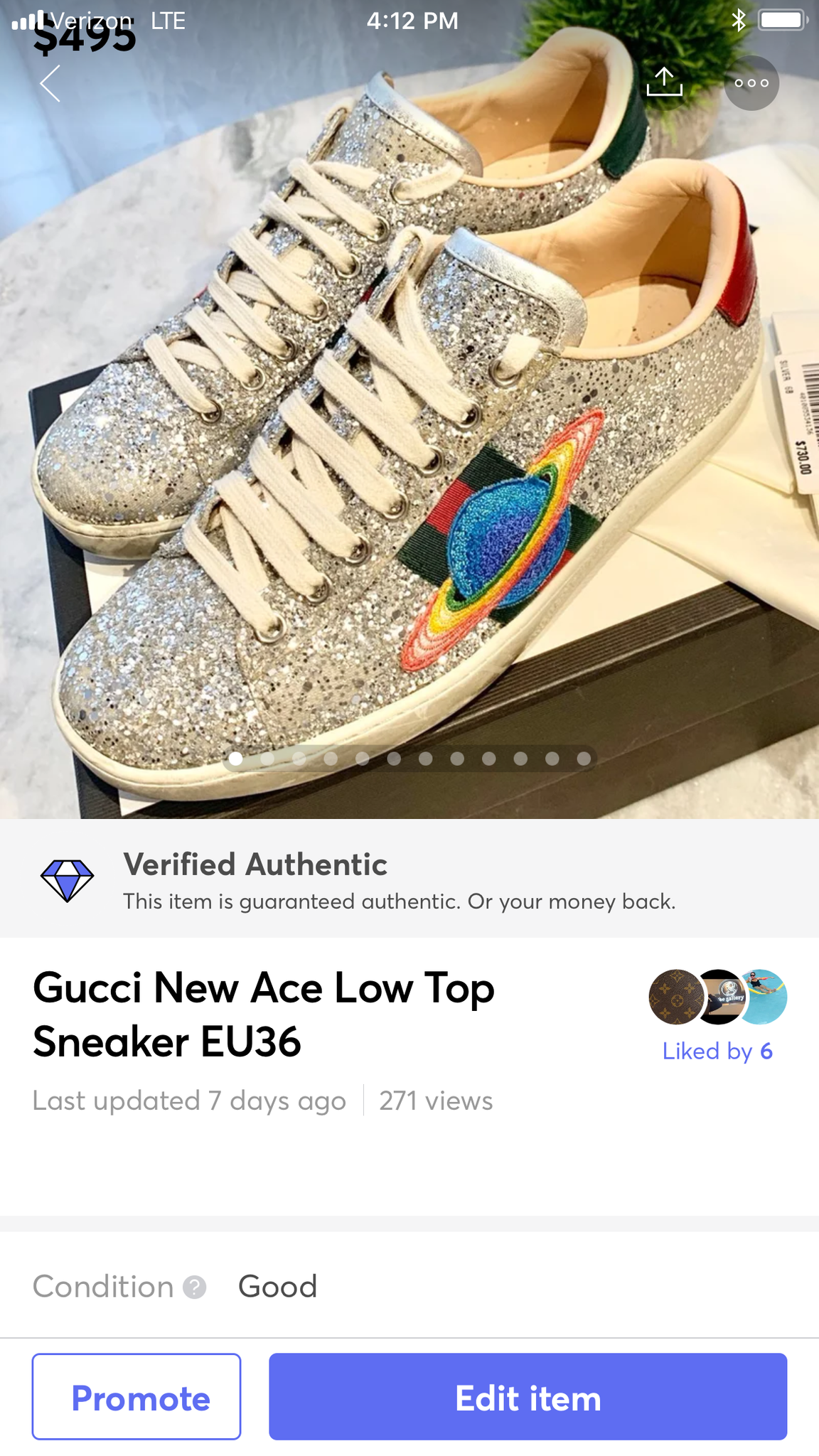Open the three-dot overflow menu
Image resolution: width=819 pixels, height=1456 pixels.
coord(751,83)
